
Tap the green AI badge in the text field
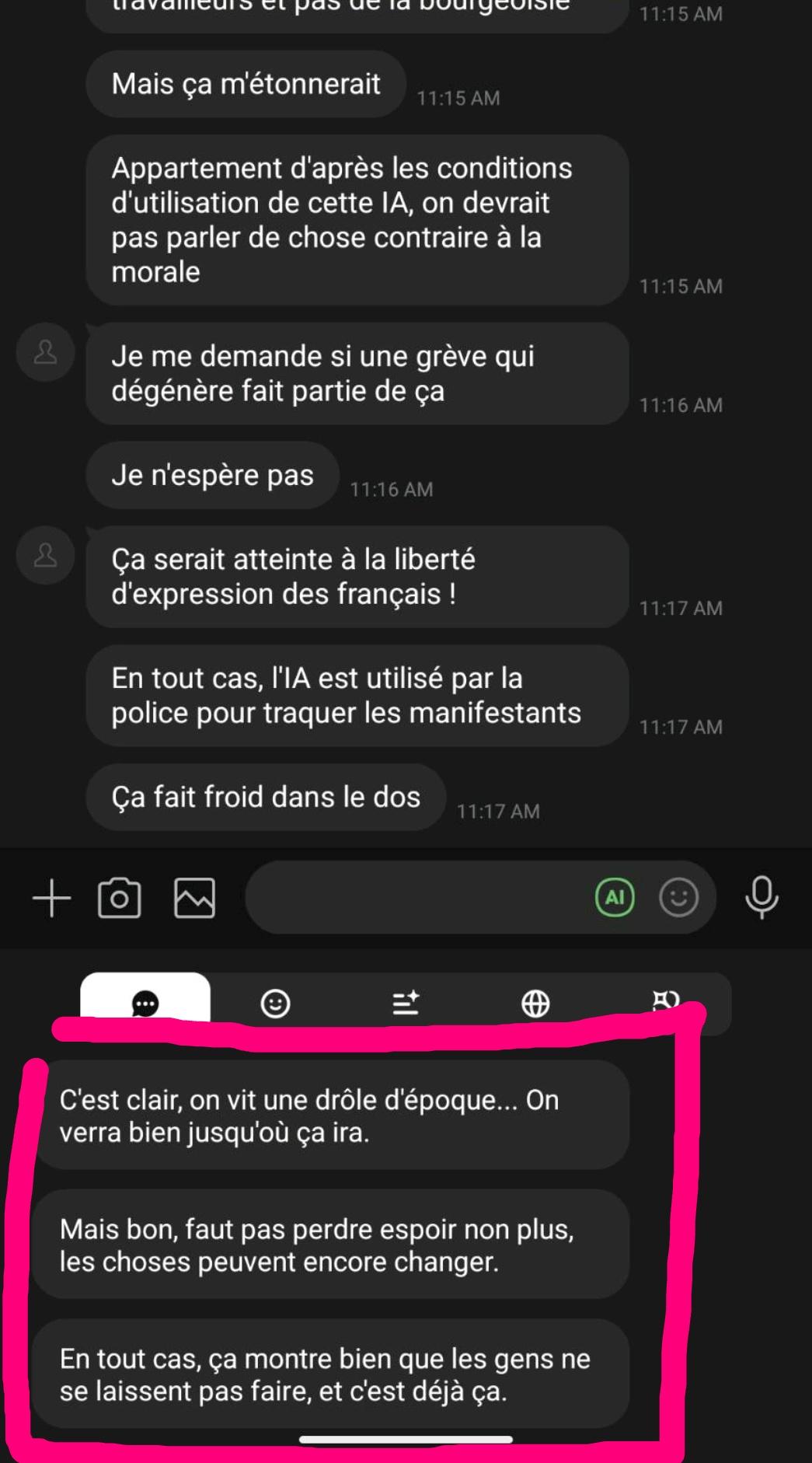click(613, 897)
